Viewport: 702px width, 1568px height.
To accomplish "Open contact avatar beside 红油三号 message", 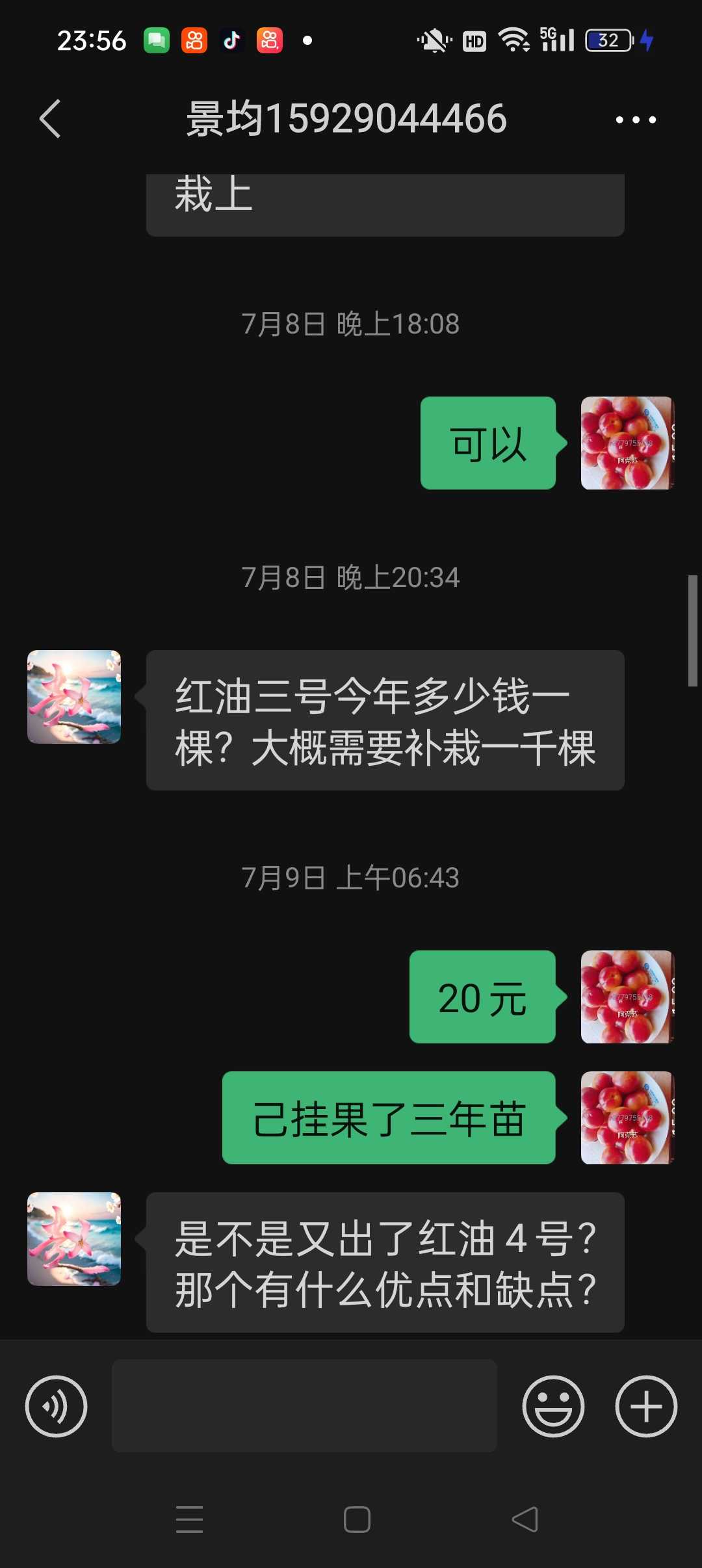I will 74,697.
